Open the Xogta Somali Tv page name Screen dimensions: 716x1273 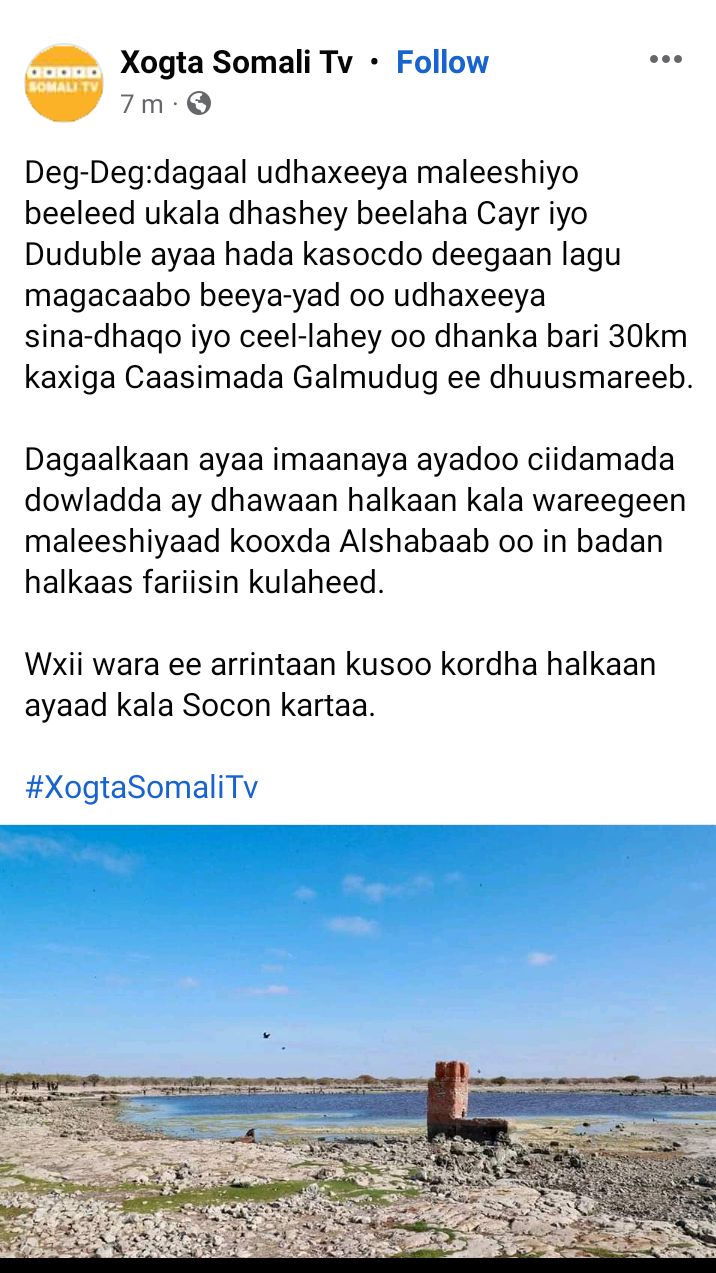pos(236,62)
